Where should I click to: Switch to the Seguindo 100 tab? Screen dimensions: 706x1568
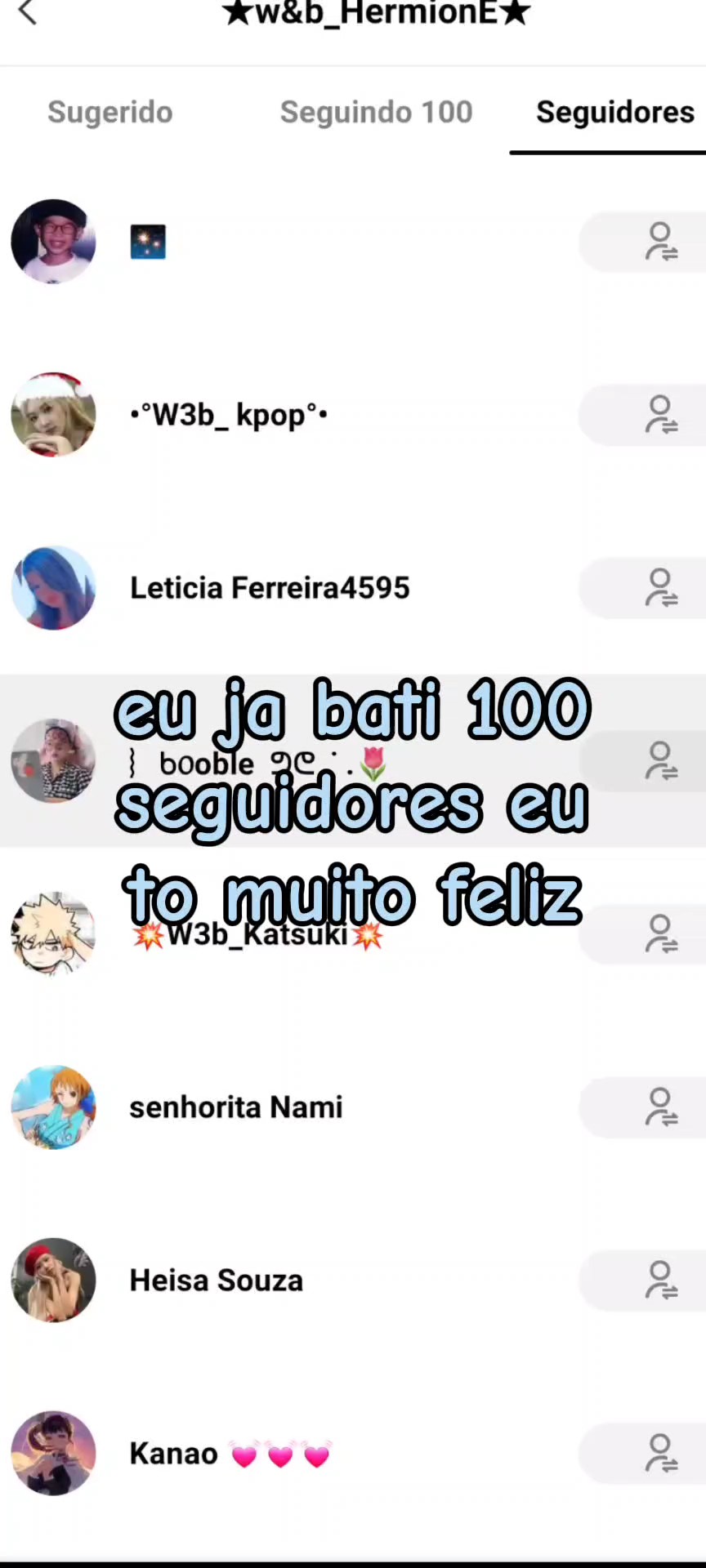click(376, 112)
